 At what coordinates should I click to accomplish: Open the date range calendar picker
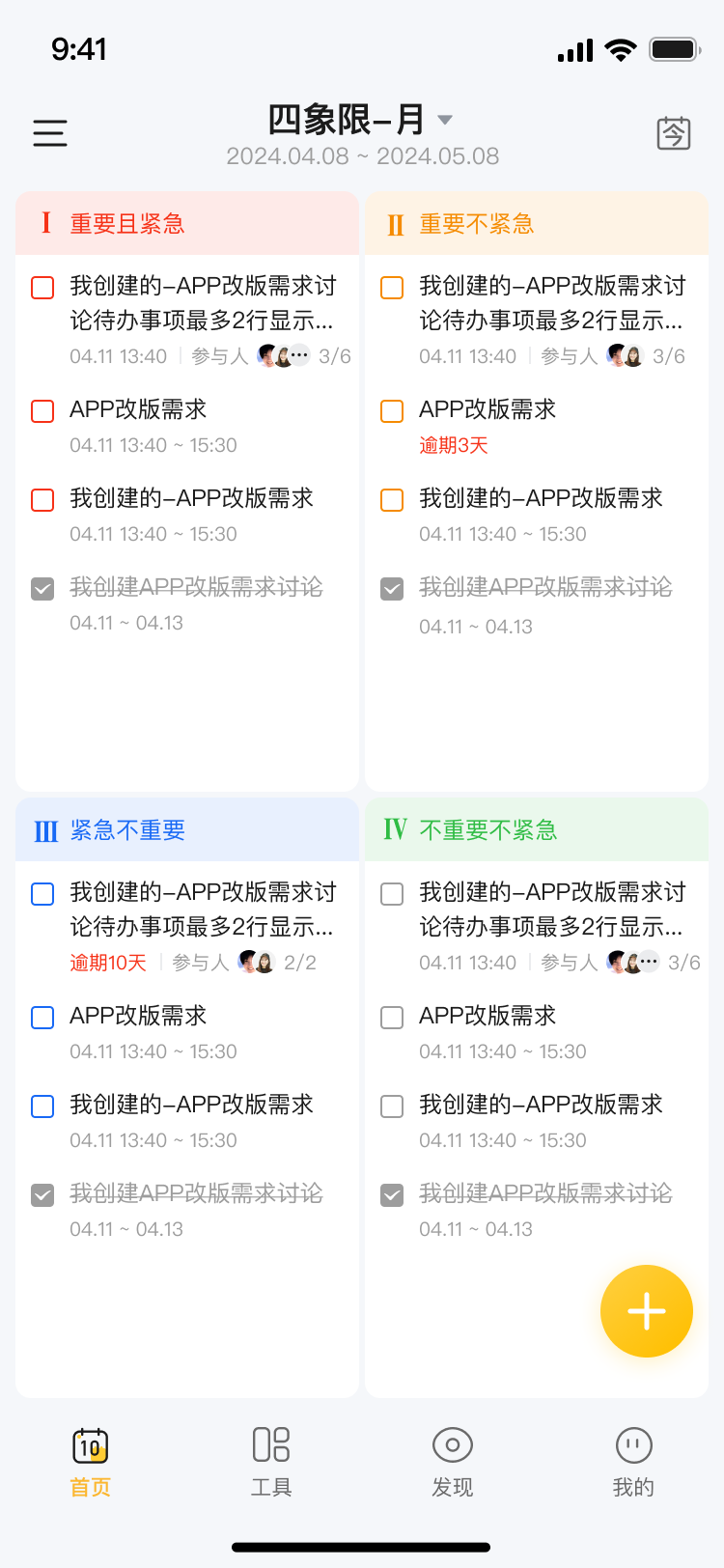point(673,134)
